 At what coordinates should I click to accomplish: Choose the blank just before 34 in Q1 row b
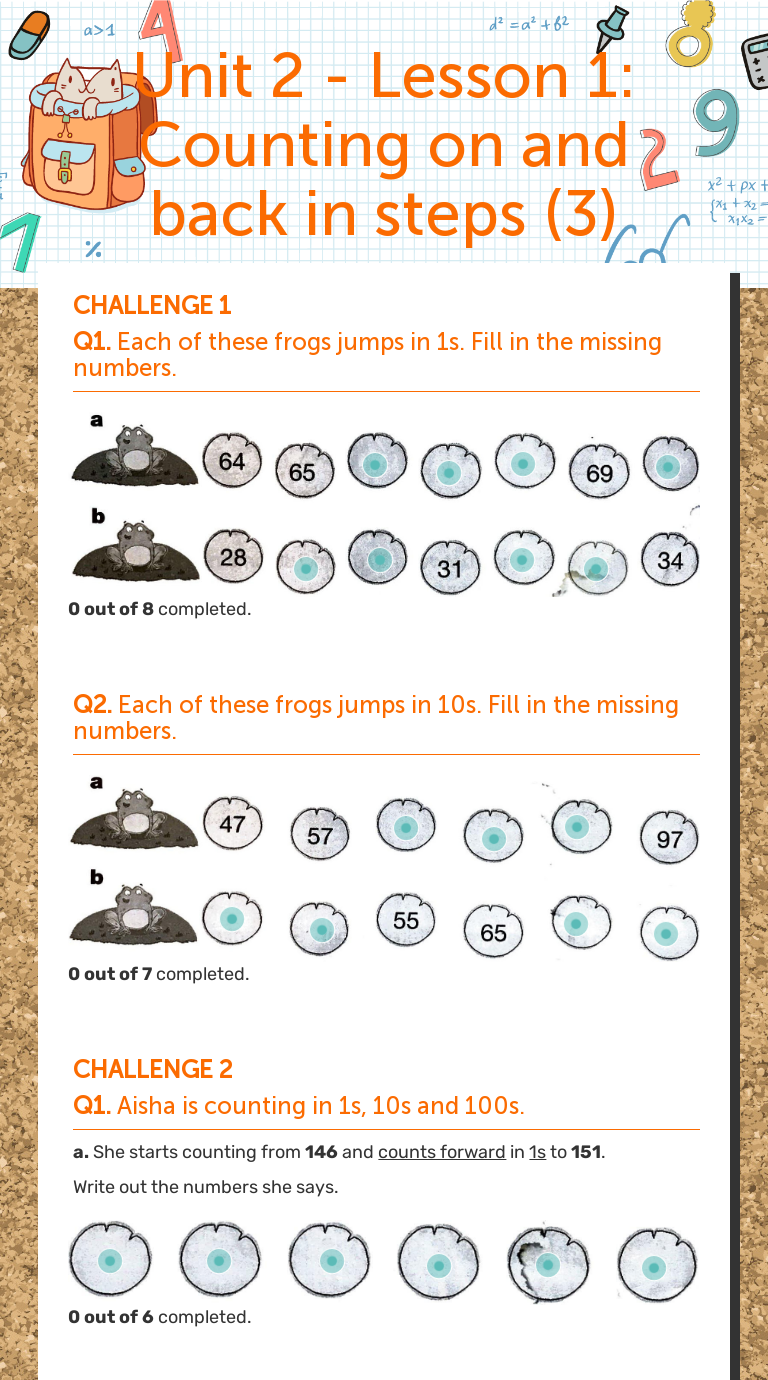coord(596,570)
